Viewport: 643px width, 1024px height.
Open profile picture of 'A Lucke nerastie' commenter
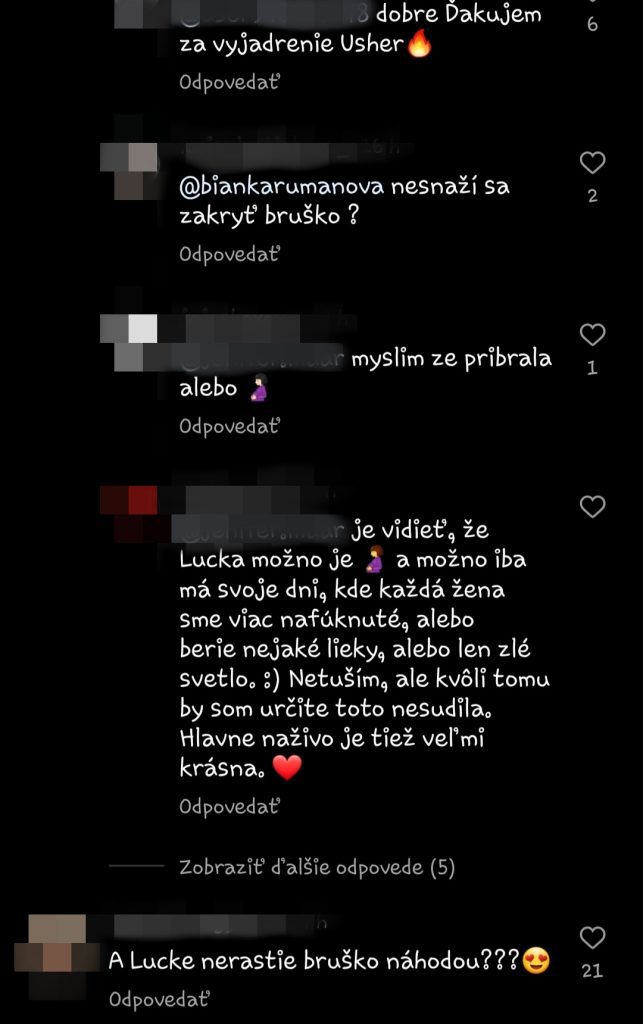(57, 956)
